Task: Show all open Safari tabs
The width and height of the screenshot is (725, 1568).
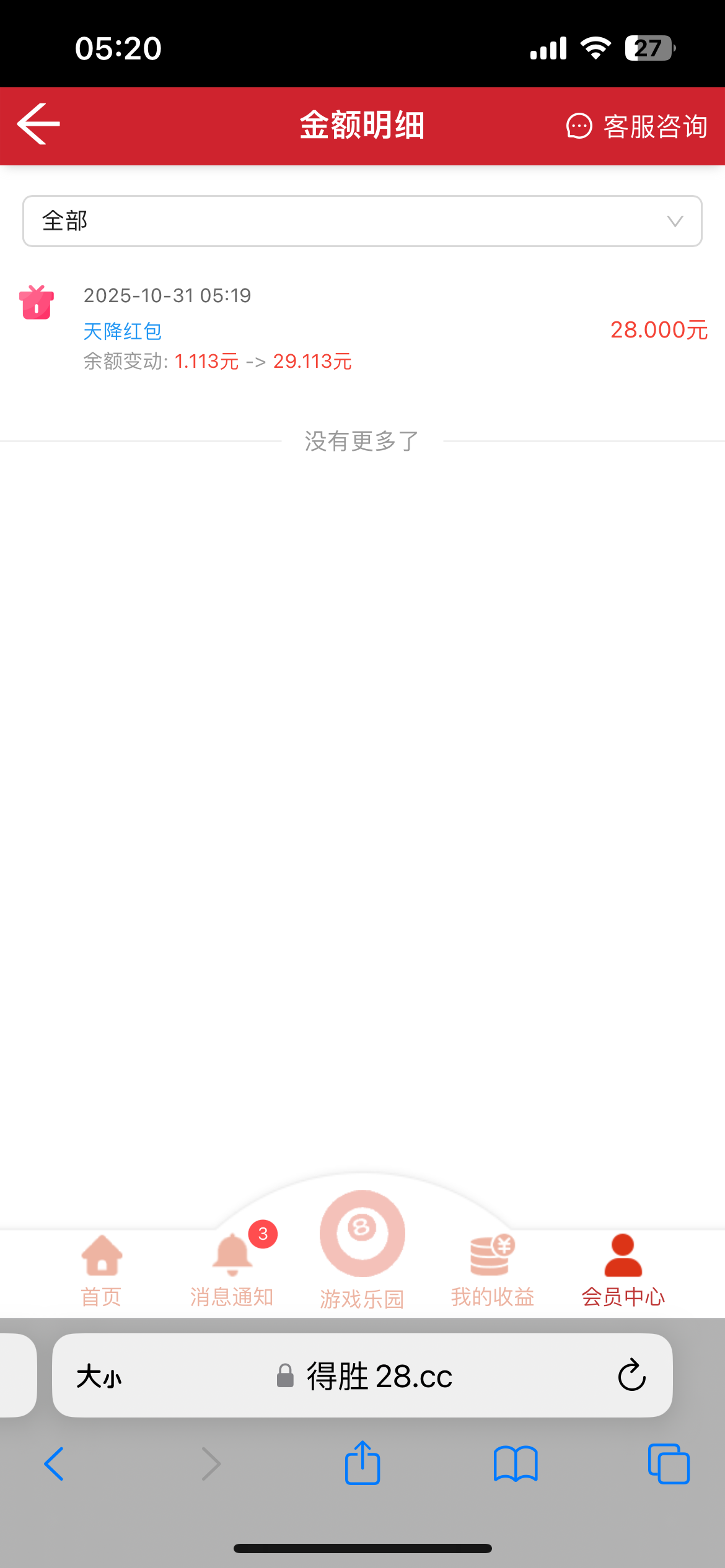Action: (669, 1464)
